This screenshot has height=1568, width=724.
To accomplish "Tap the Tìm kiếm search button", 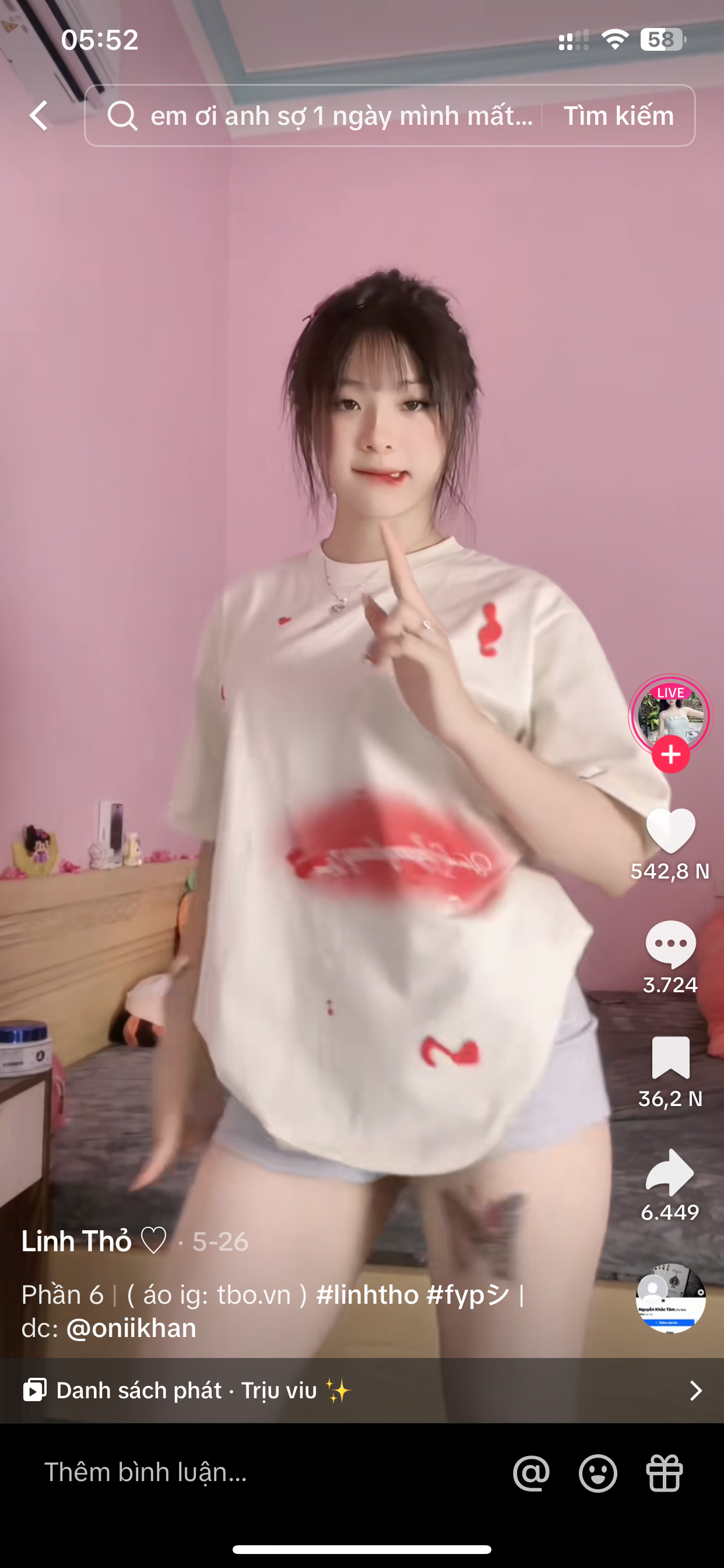I will [618, 115].
